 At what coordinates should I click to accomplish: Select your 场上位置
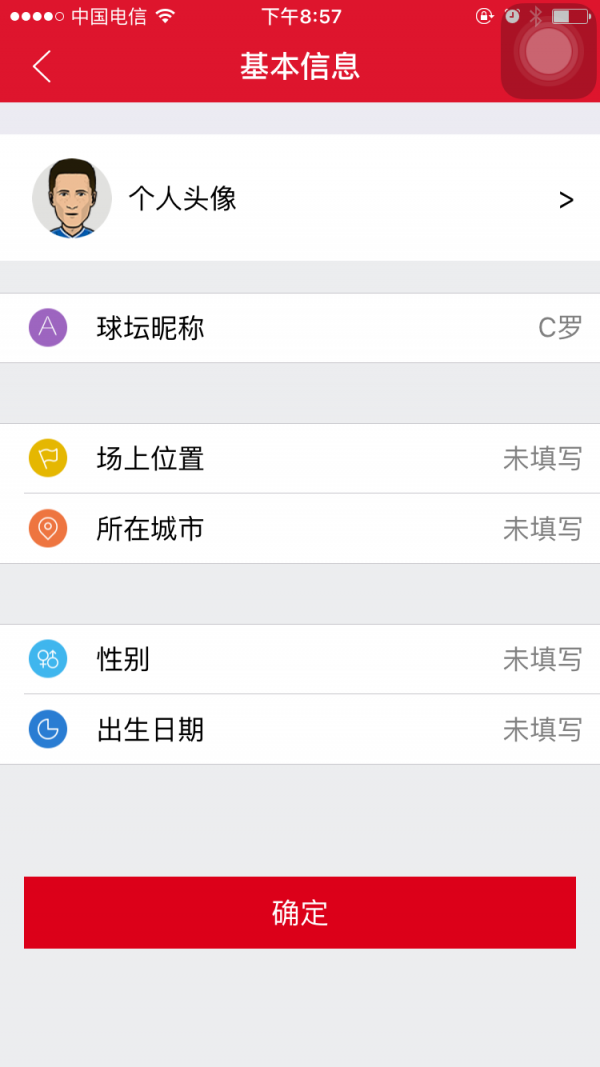(300, 459)
